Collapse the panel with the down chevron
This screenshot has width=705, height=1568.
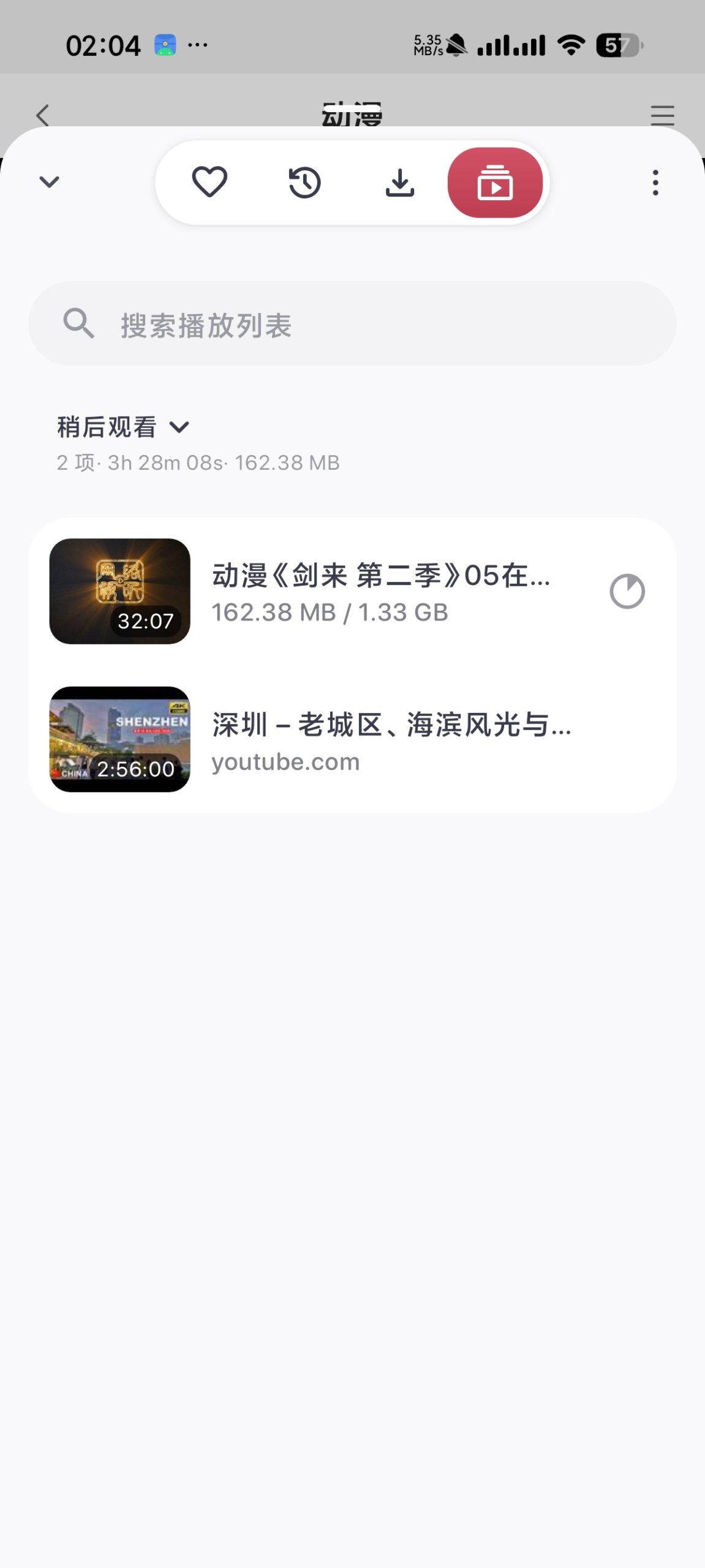click(50, 181)
